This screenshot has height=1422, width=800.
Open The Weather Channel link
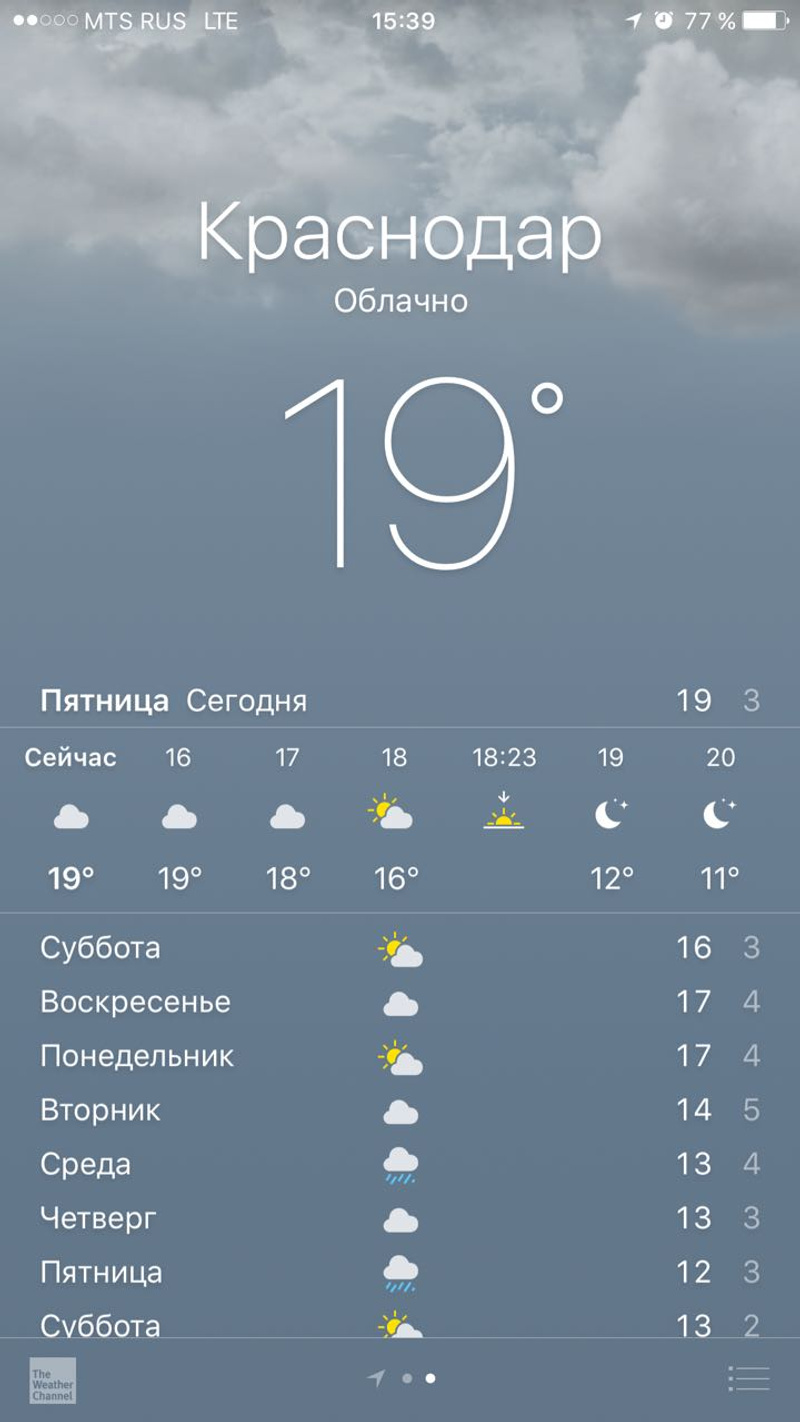(52, 1380)
